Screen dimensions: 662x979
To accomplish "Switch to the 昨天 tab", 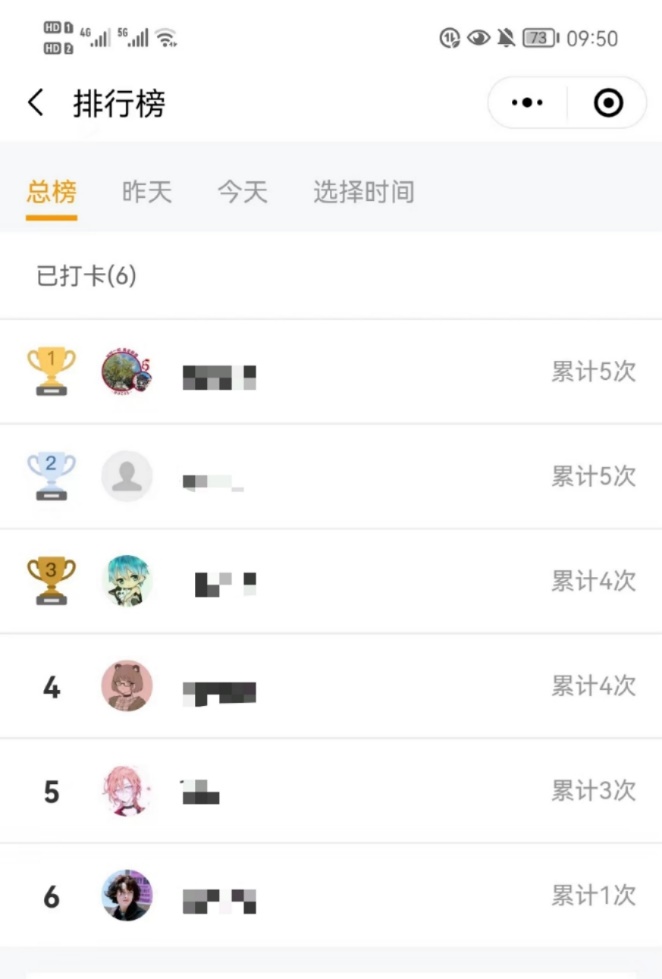I will pos(147,191).
